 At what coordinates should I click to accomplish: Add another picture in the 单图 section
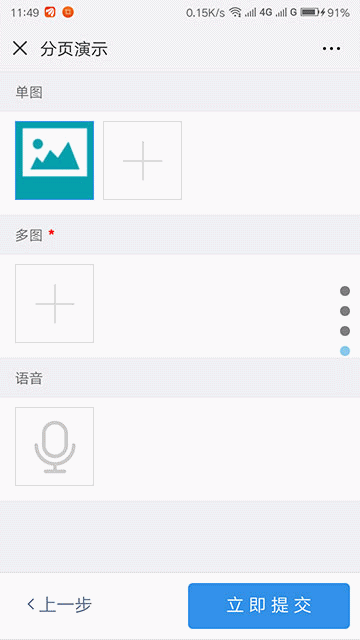(x=142, y=160)
